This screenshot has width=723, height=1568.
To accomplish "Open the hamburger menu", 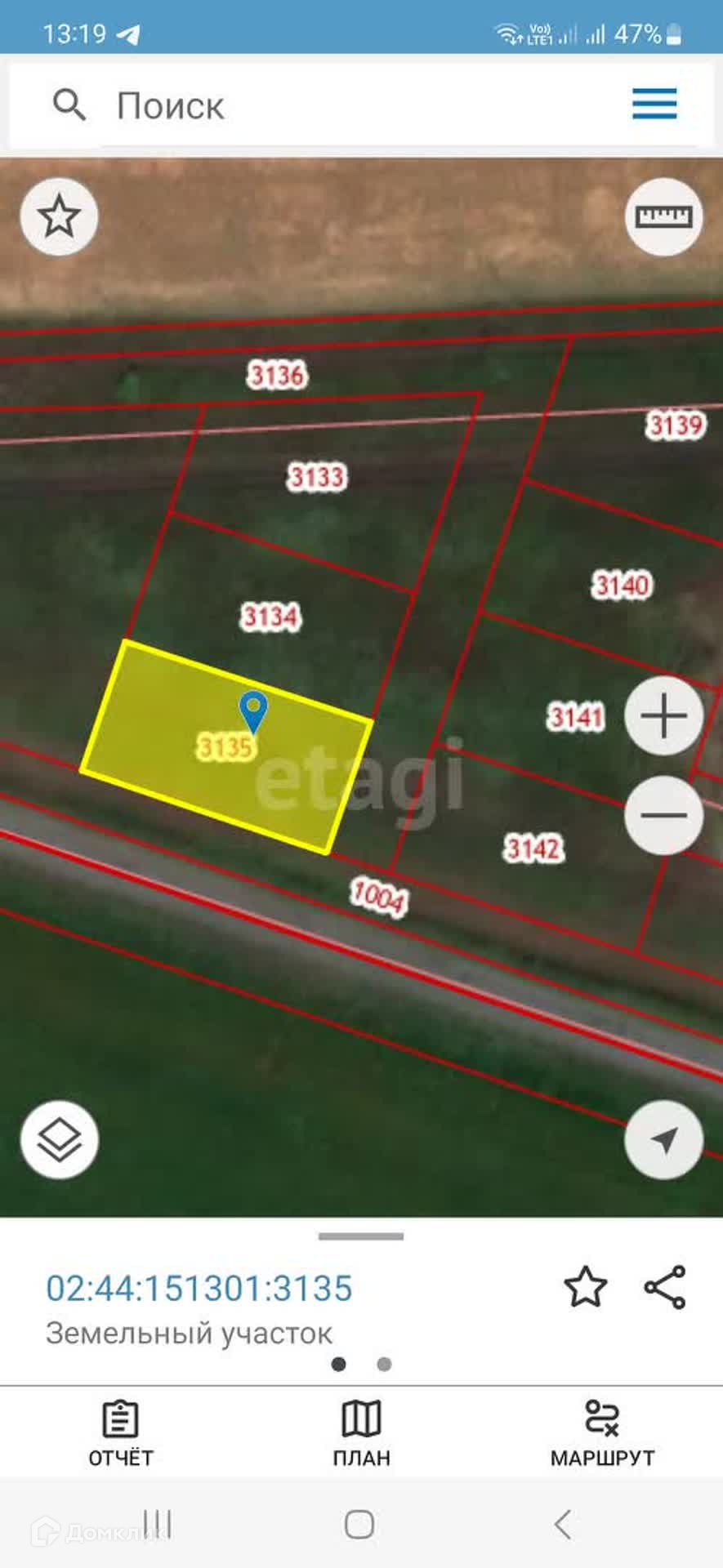I will pos(654,105).
